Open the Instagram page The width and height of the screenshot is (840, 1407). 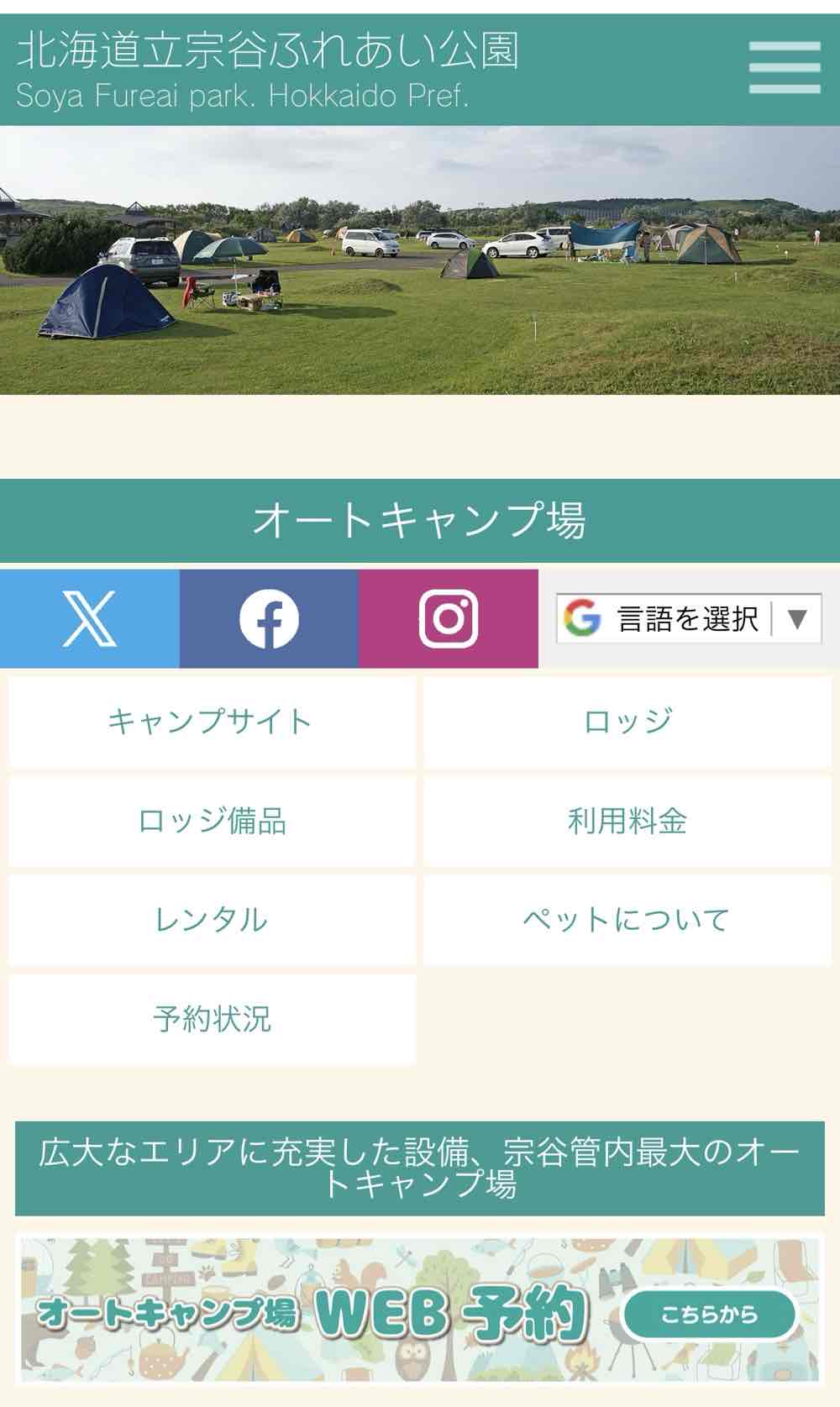click(449, 618)
